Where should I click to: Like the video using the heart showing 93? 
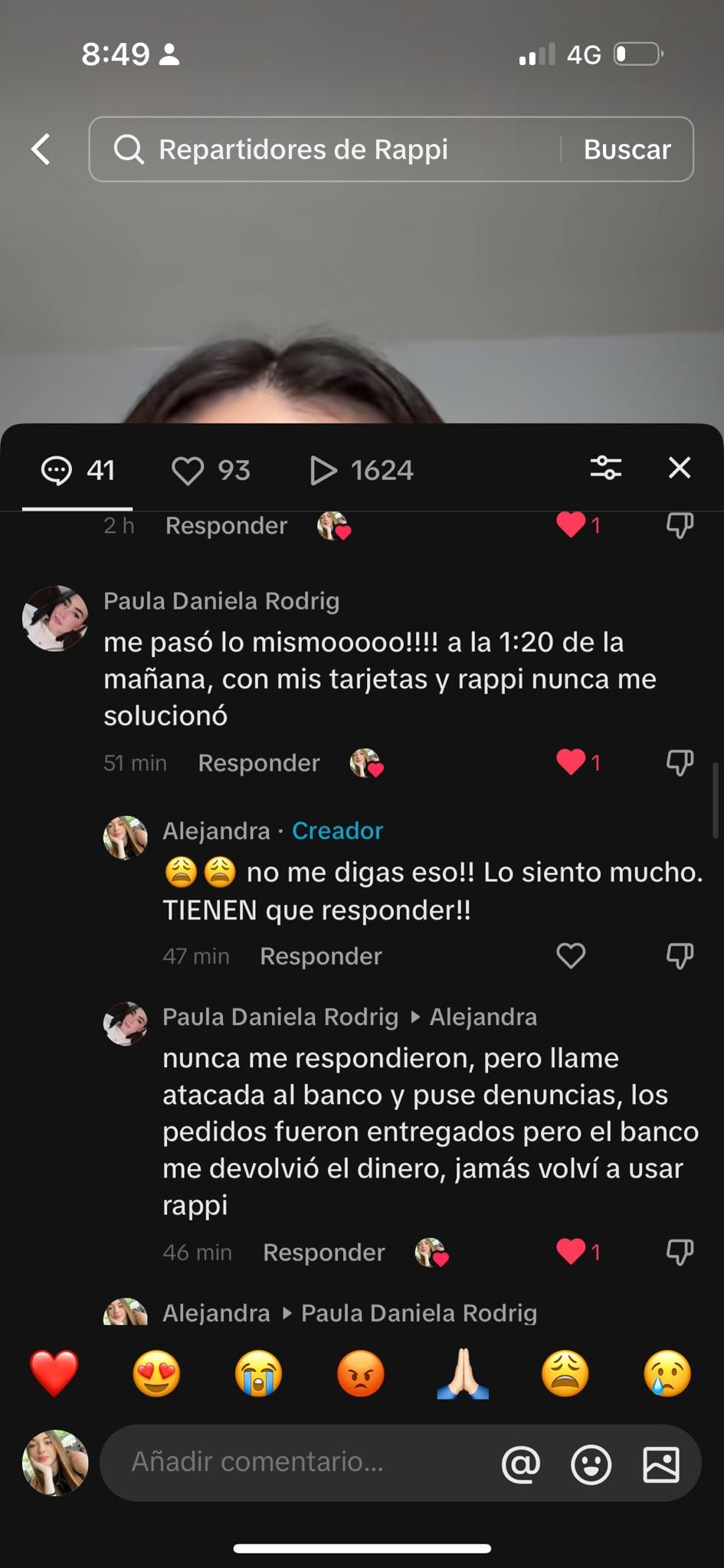189,470
